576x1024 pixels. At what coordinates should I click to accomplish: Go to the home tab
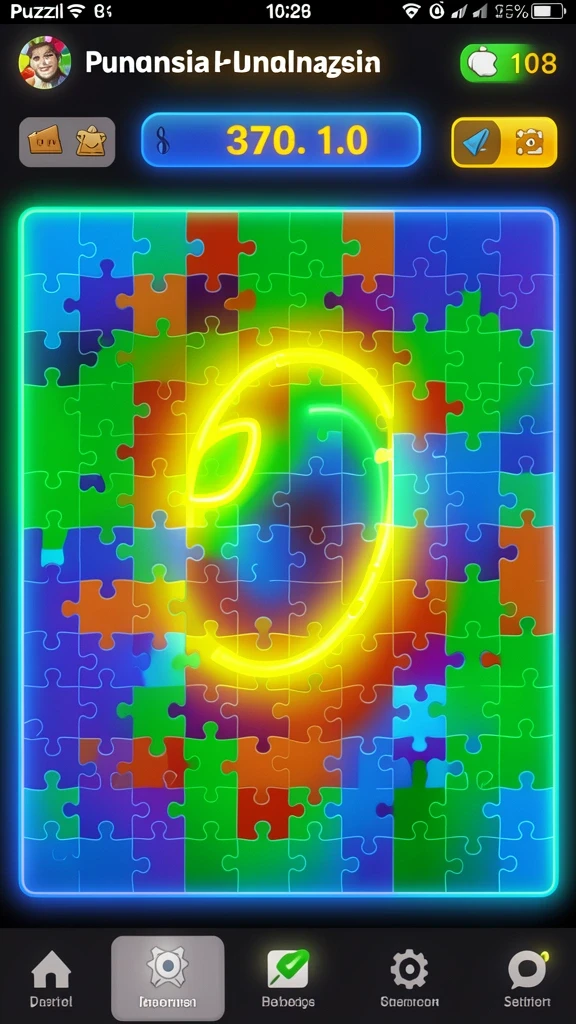click(51, 977)
